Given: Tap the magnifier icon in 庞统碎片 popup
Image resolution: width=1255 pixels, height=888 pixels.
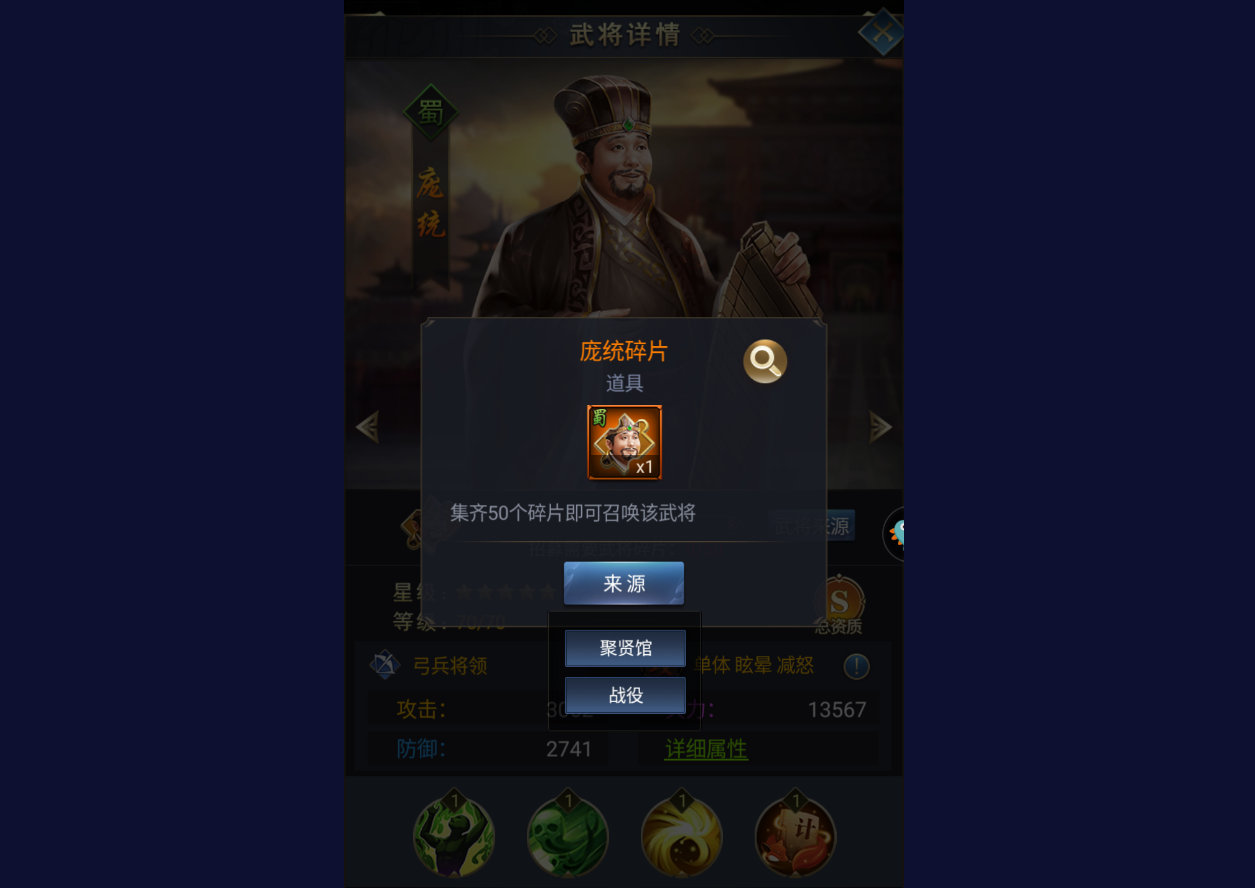Looking at the screenshot, I should [765, 361].
